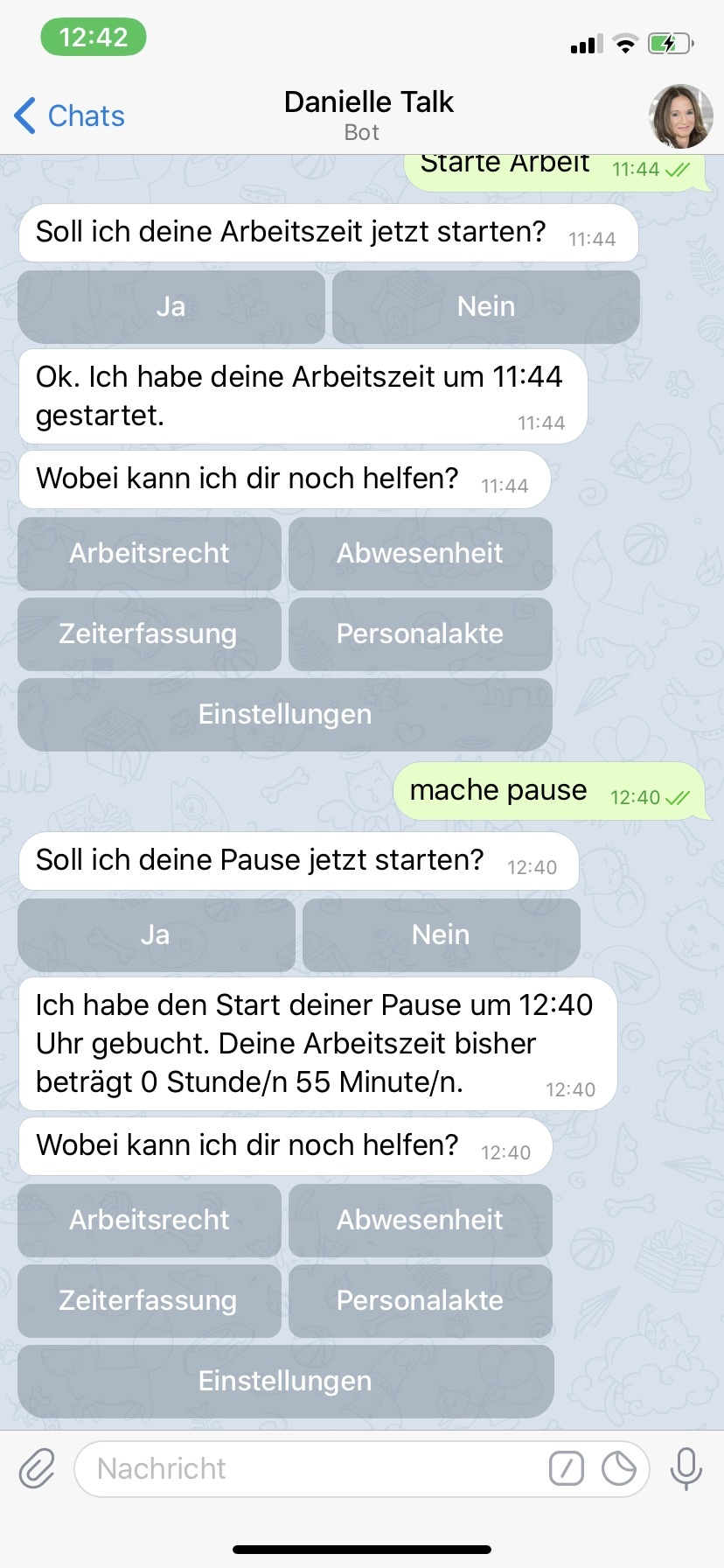Tap Ja under the Arbeitszeit starten question
The image size is (724, 1568).
[171, 306]
